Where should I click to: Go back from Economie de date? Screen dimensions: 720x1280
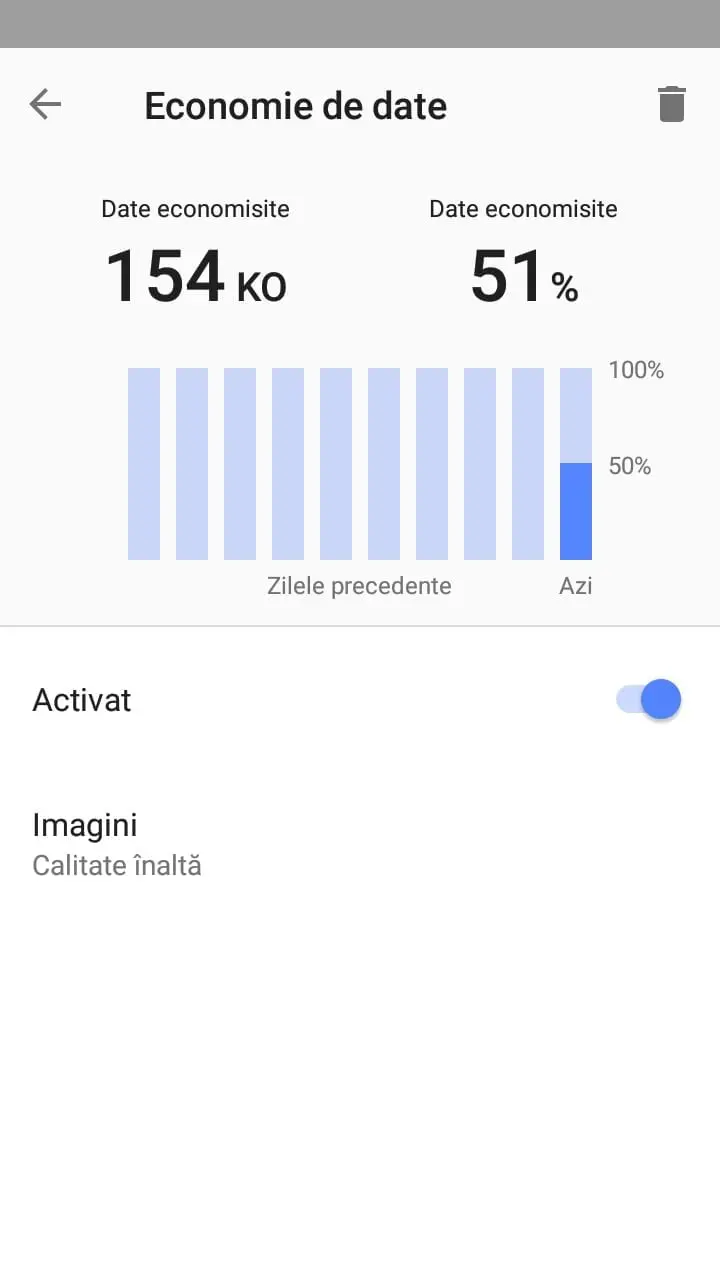click(x=45, y=104)
